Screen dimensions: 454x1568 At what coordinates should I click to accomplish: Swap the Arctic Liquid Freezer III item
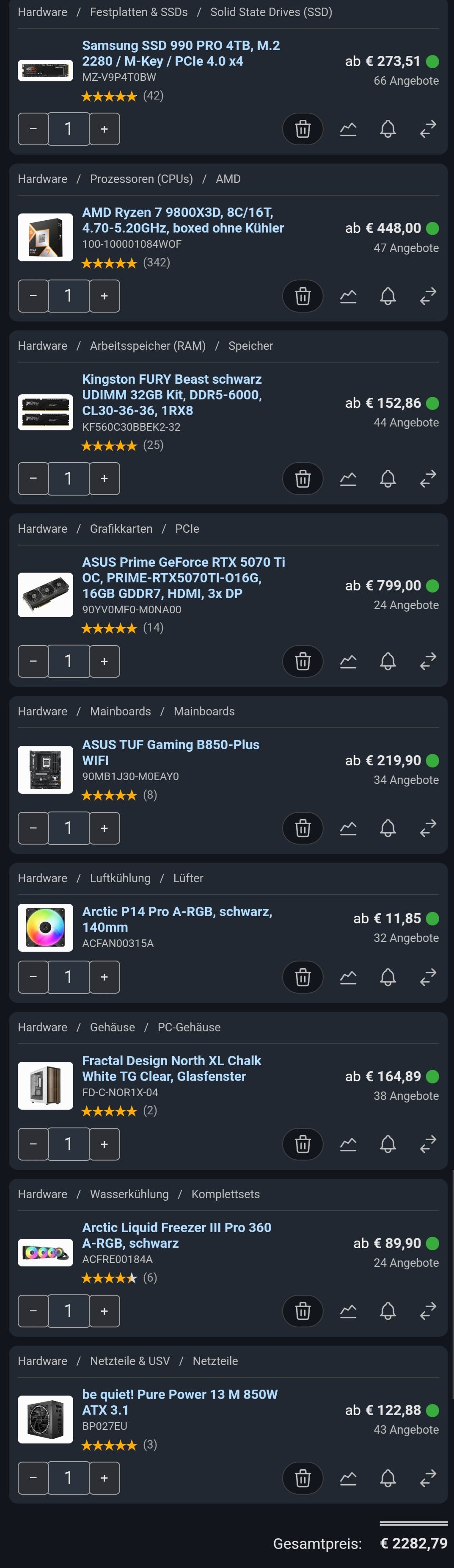[428, 1310]
